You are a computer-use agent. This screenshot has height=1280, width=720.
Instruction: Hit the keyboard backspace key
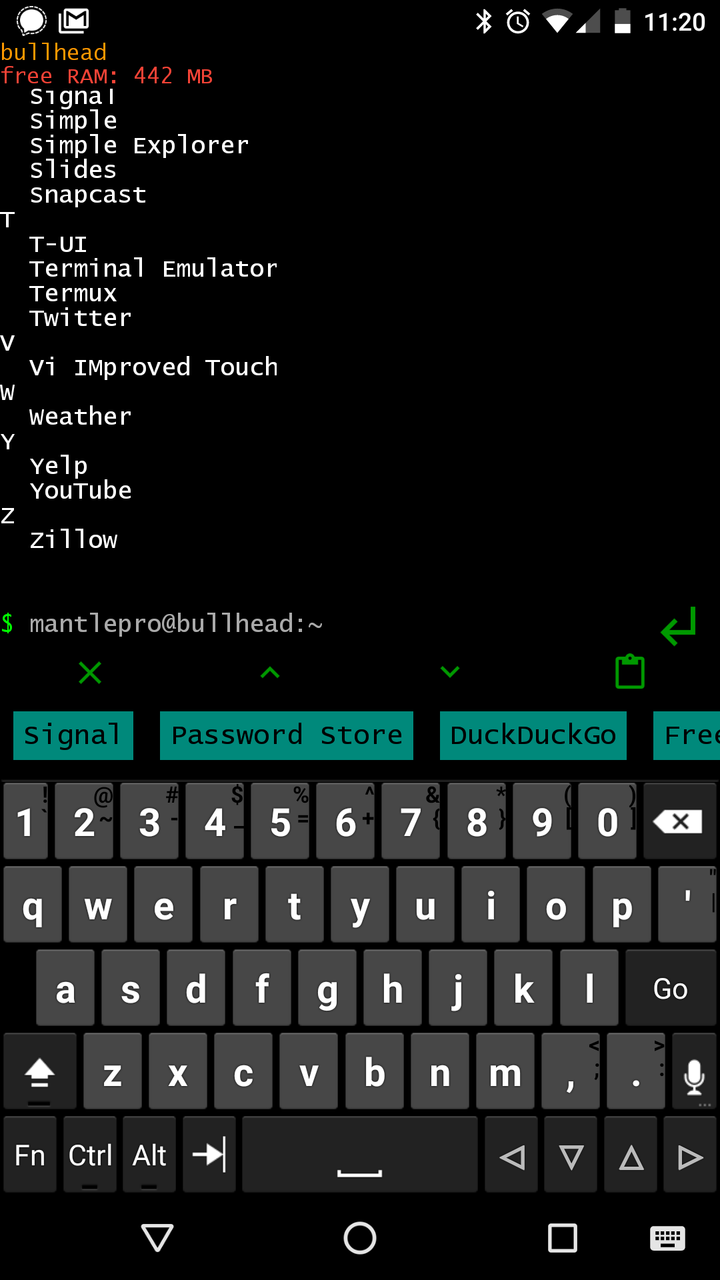(x=678, y=822)
